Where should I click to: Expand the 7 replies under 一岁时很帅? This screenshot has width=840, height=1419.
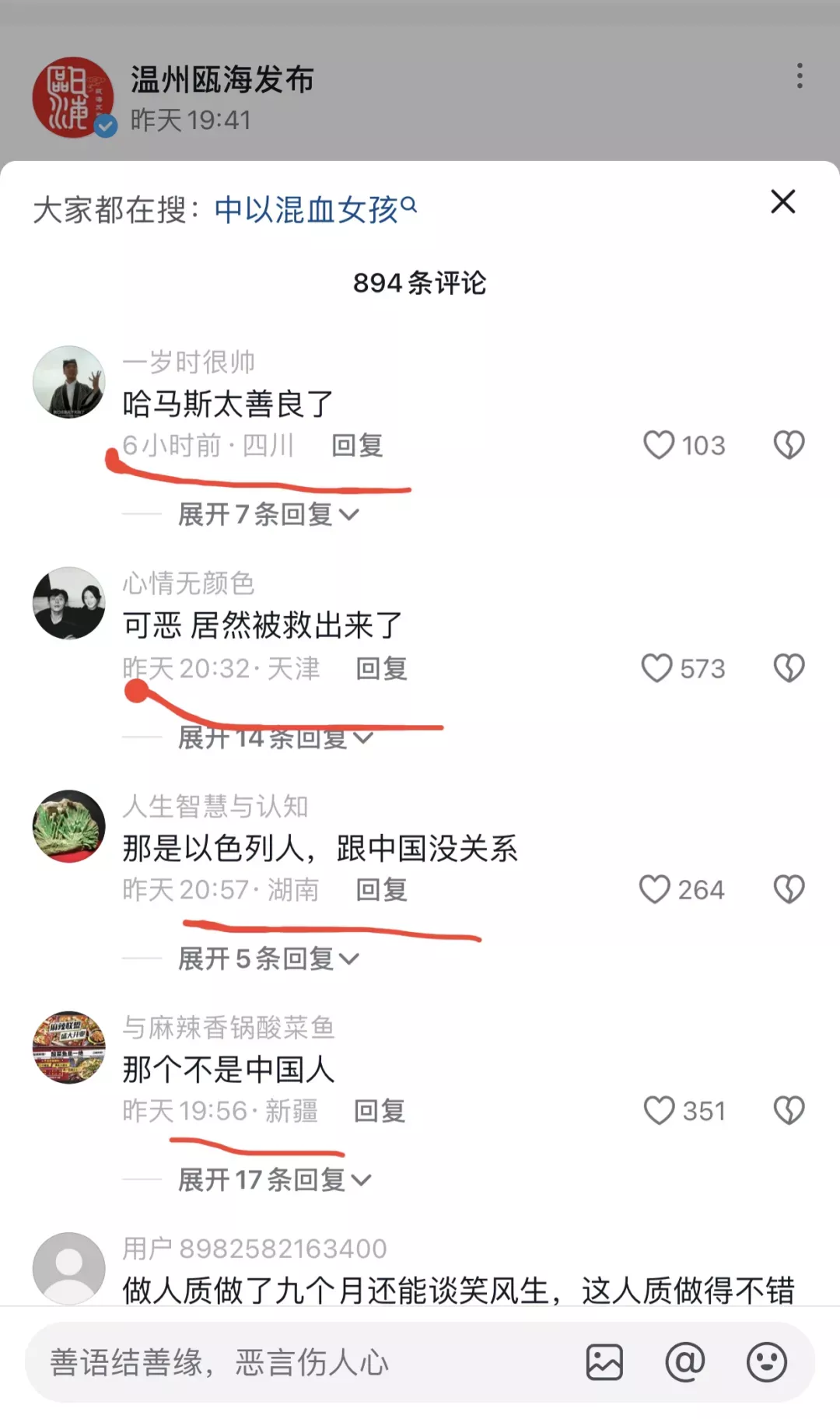pyautogui.click(x=268, y=514)
